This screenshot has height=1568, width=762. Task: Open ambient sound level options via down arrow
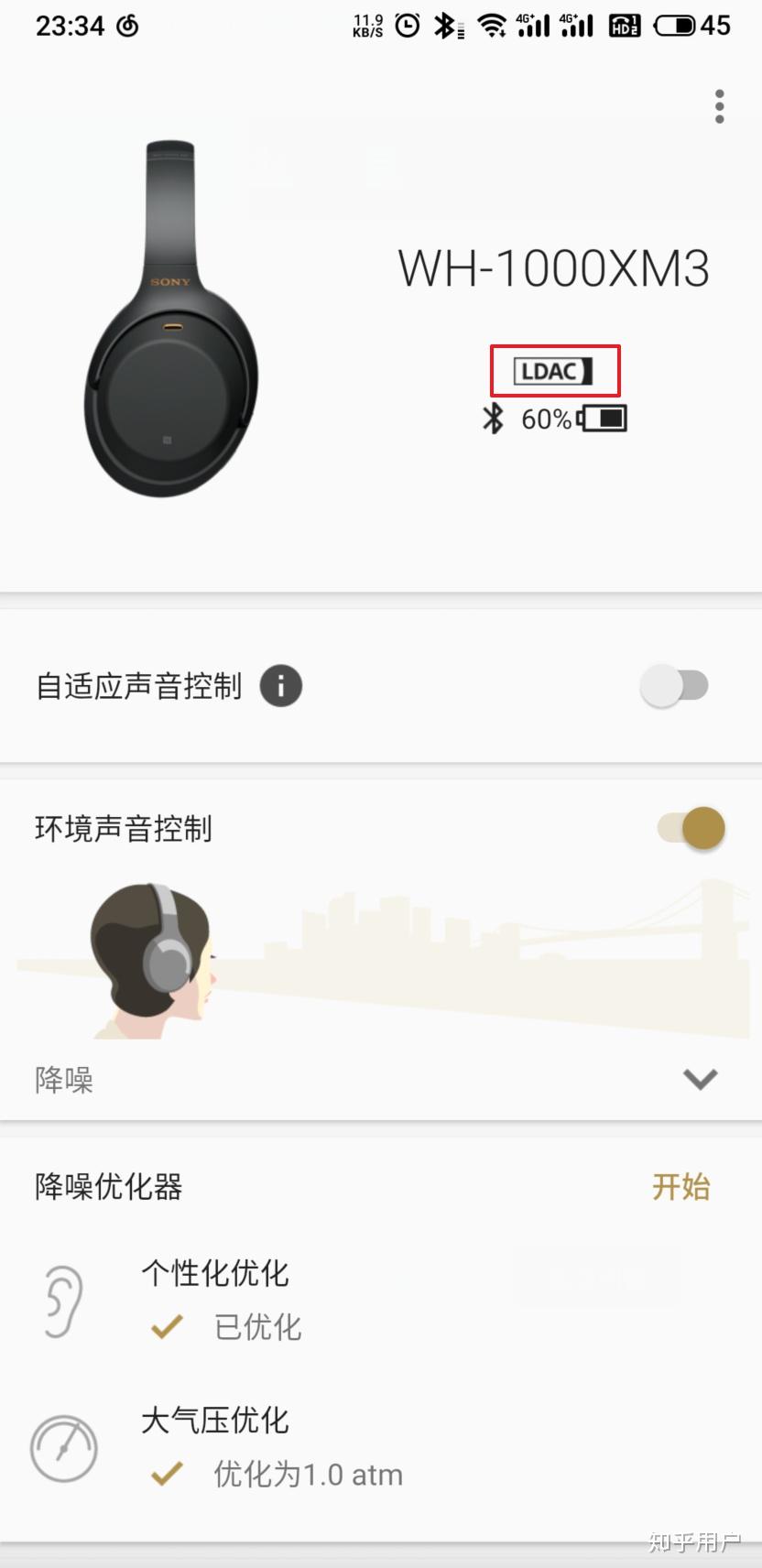tap(698, 1079)
